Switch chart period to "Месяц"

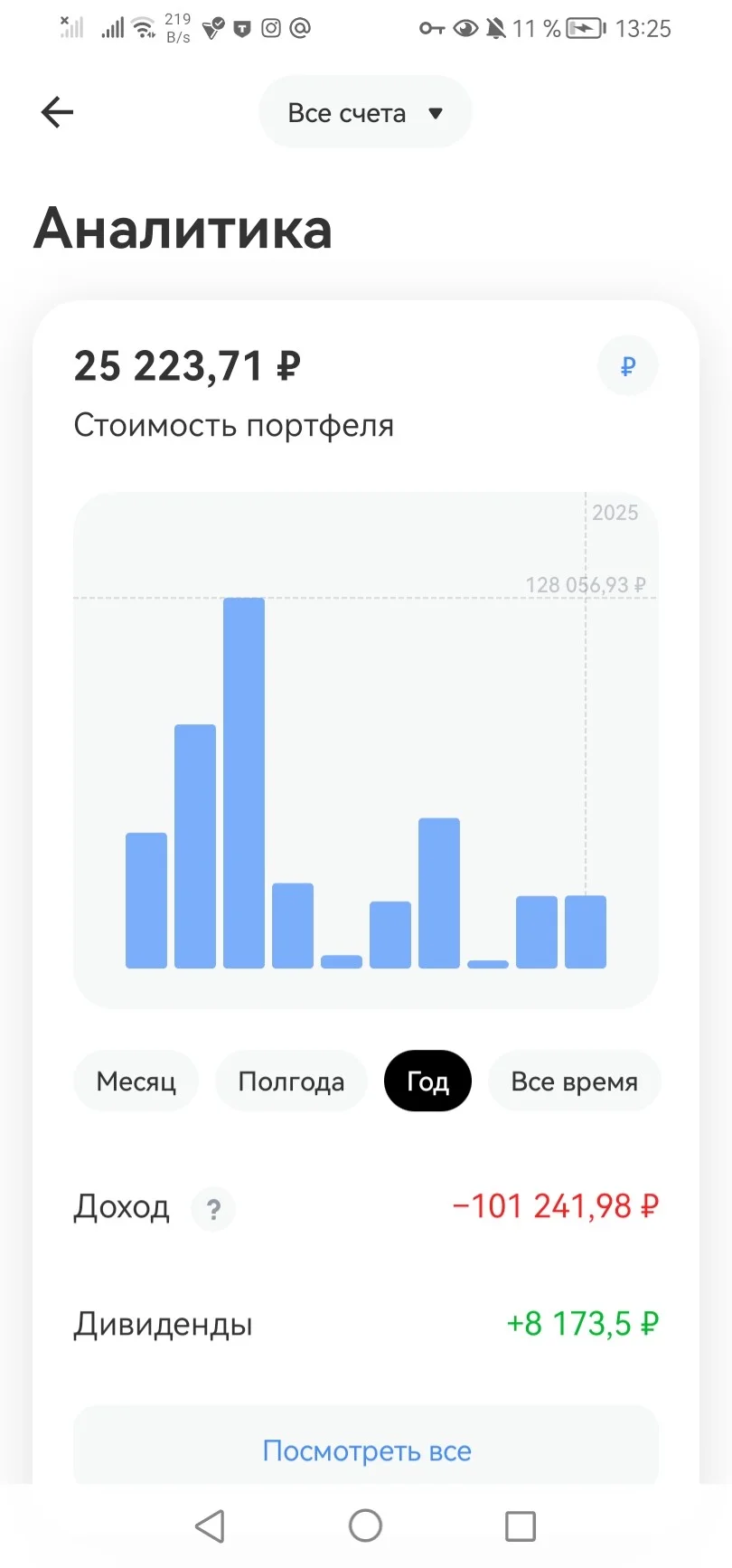coord(136,1082)
